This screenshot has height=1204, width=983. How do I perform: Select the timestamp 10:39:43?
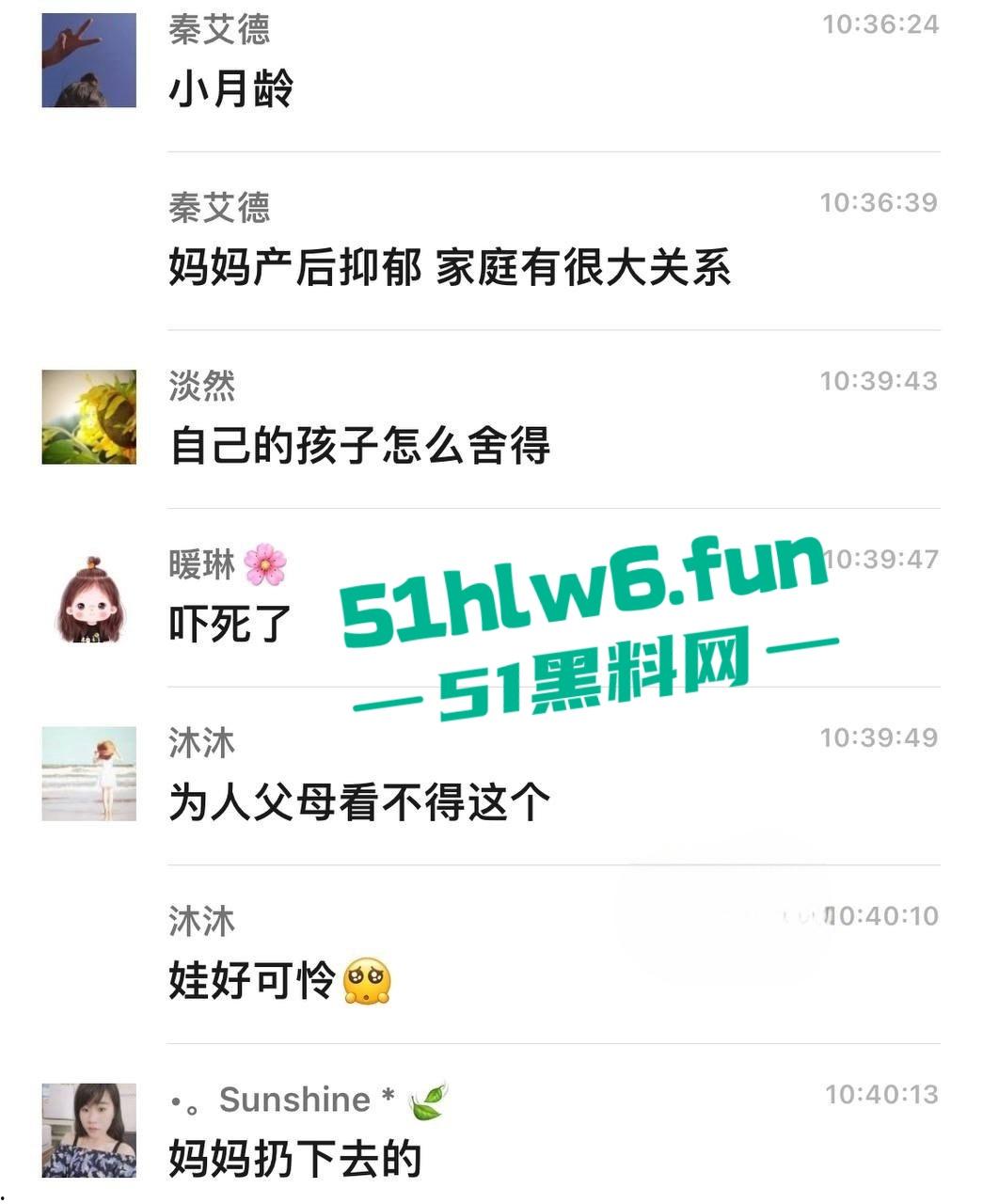tap(880, 380)
